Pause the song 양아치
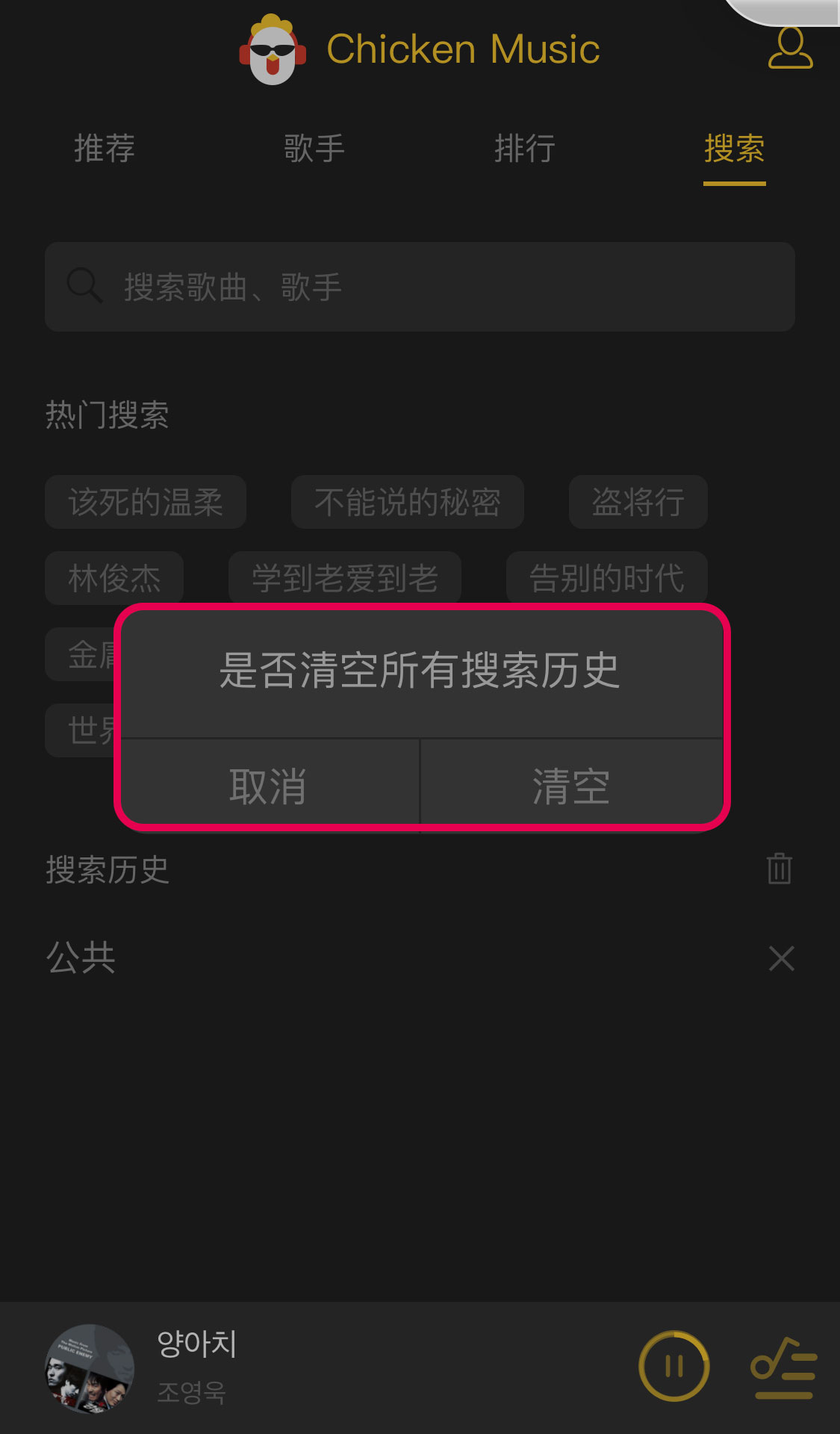This screenshot has height=1434, width=840. [x=673, y=1366]
